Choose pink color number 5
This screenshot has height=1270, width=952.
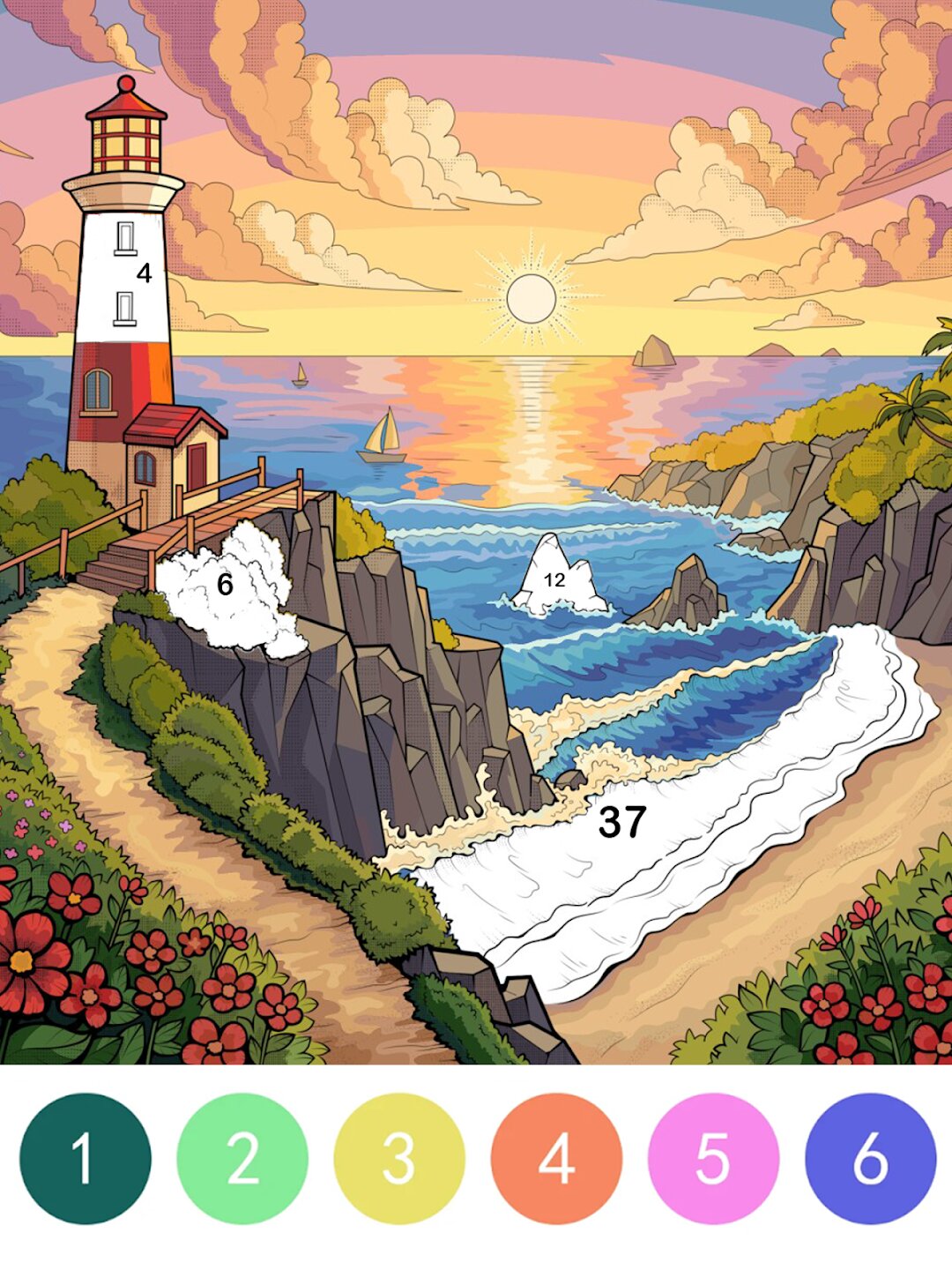[713, 1158]
